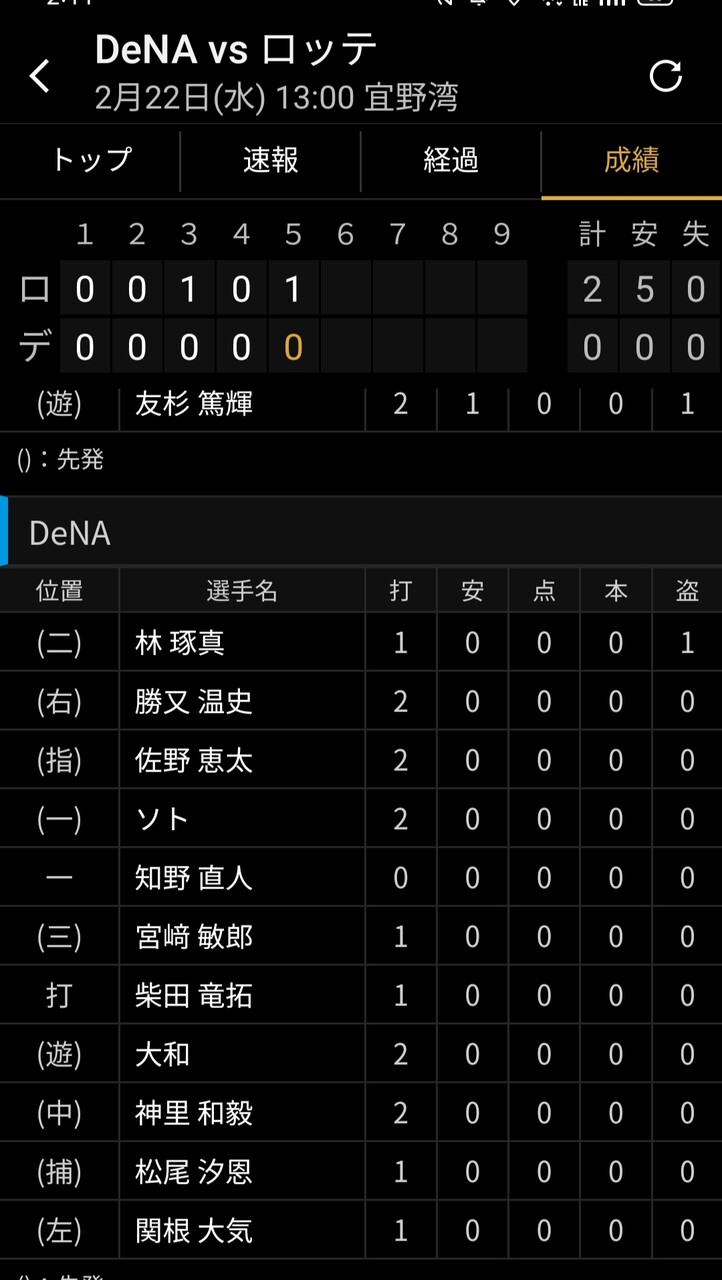The width and height of the screenshot is (722, 1280).
Task: Open 友杉 篤輝's player row
Action: (x=361, y=405)
